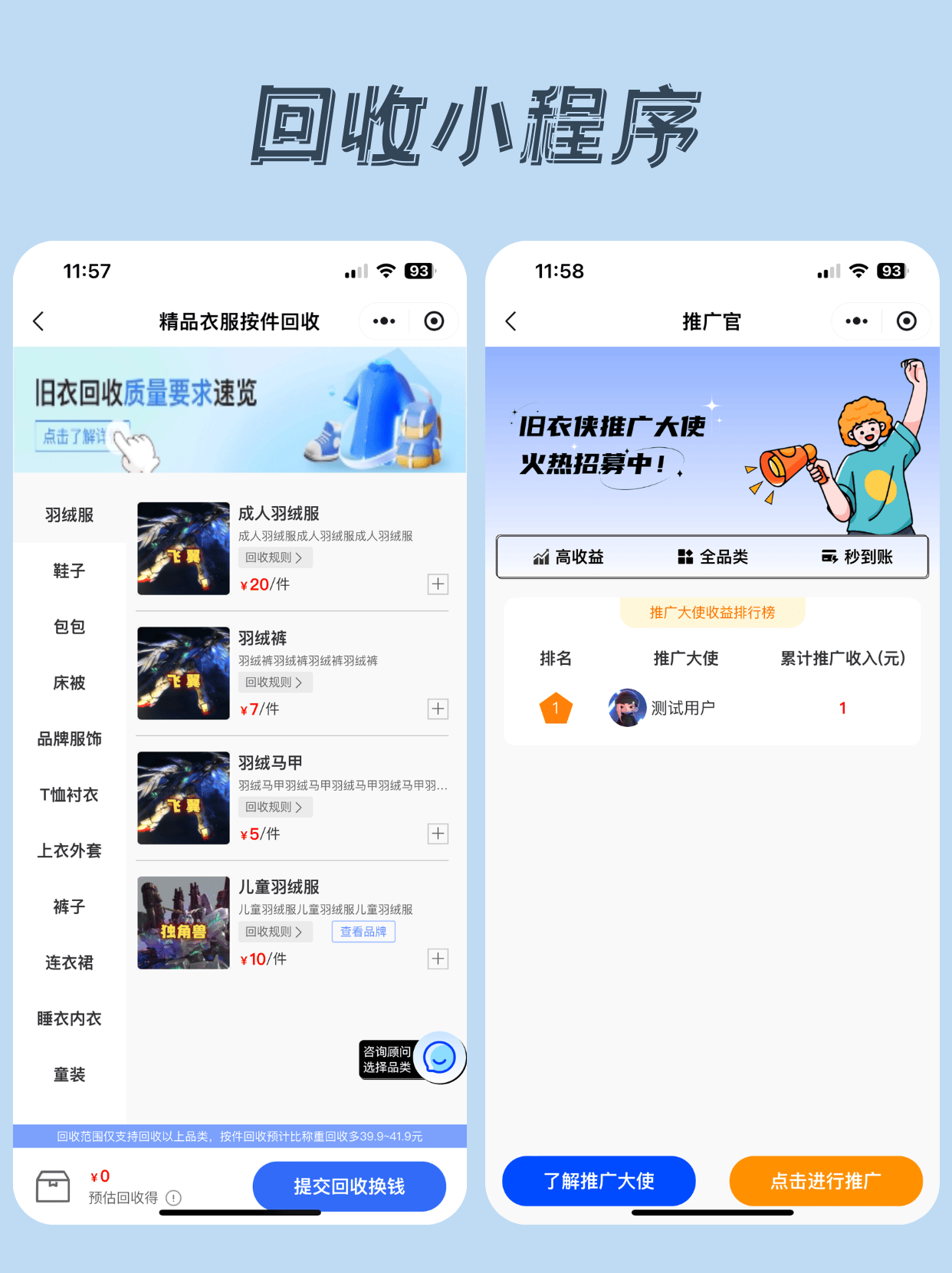This screenshot has height=1273, width=952.
Task: Open 查看品牌 for 儿童羽绒服
Action: (x=363, y=932)
